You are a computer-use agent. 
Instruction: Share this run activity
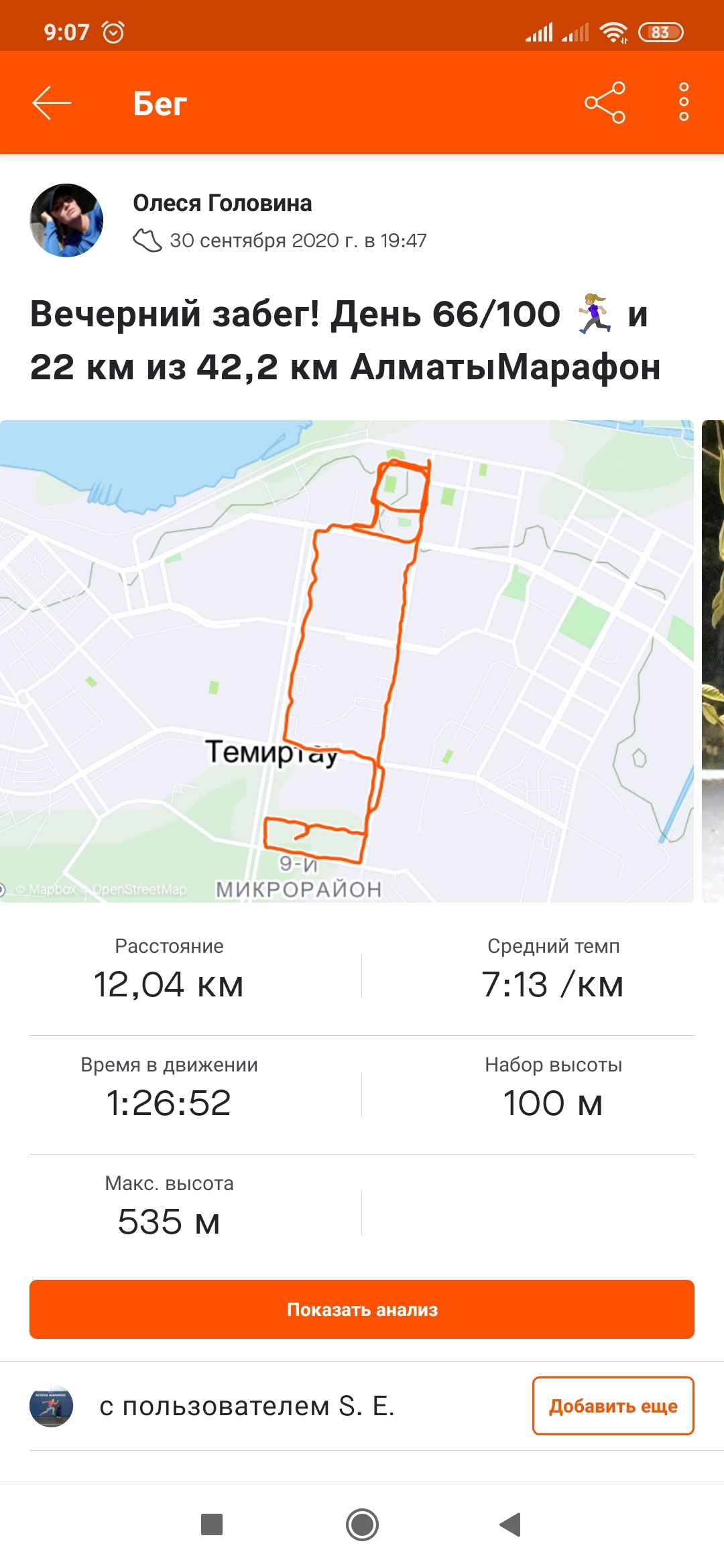coord(605,103)
